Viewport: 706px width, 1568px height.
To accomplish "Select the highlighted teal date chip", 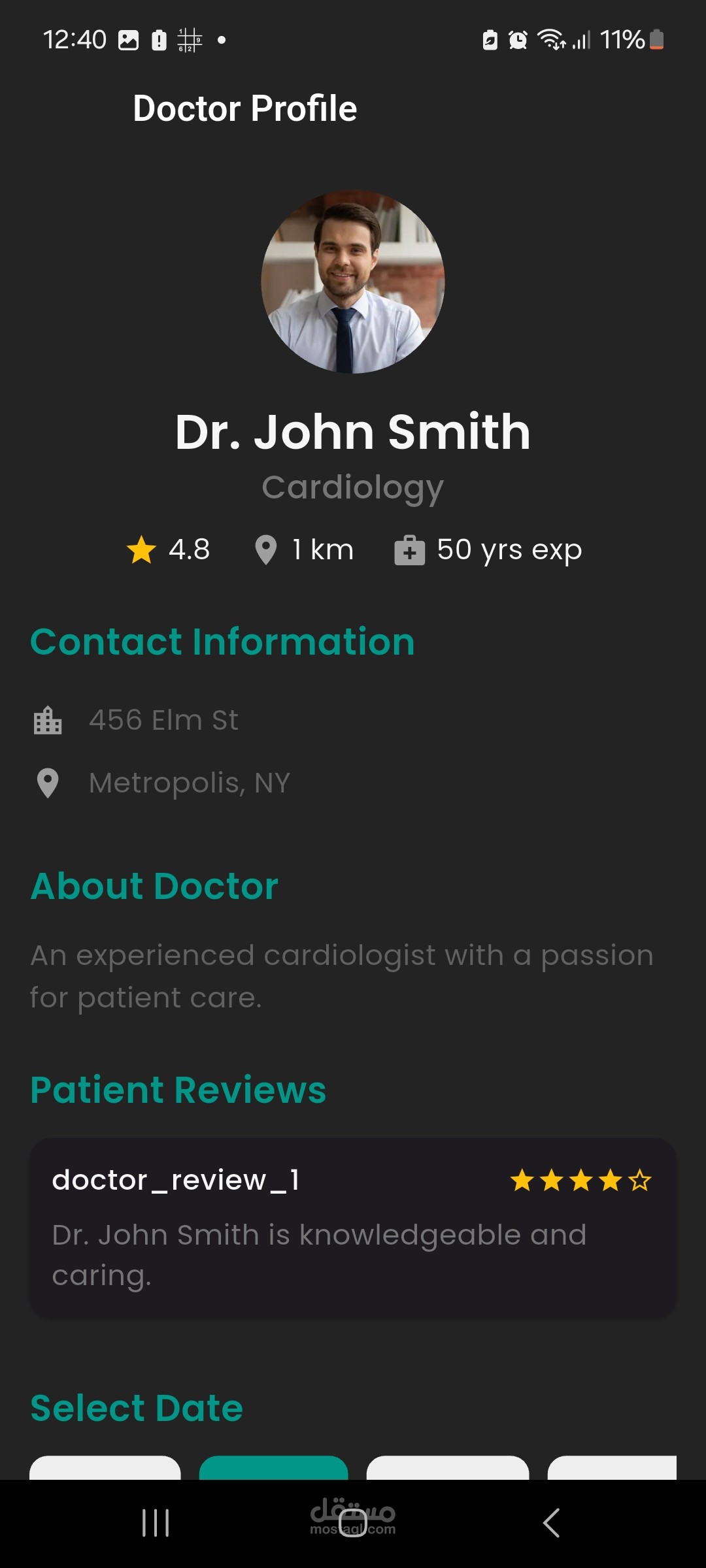I will [x=273, y=1467].
